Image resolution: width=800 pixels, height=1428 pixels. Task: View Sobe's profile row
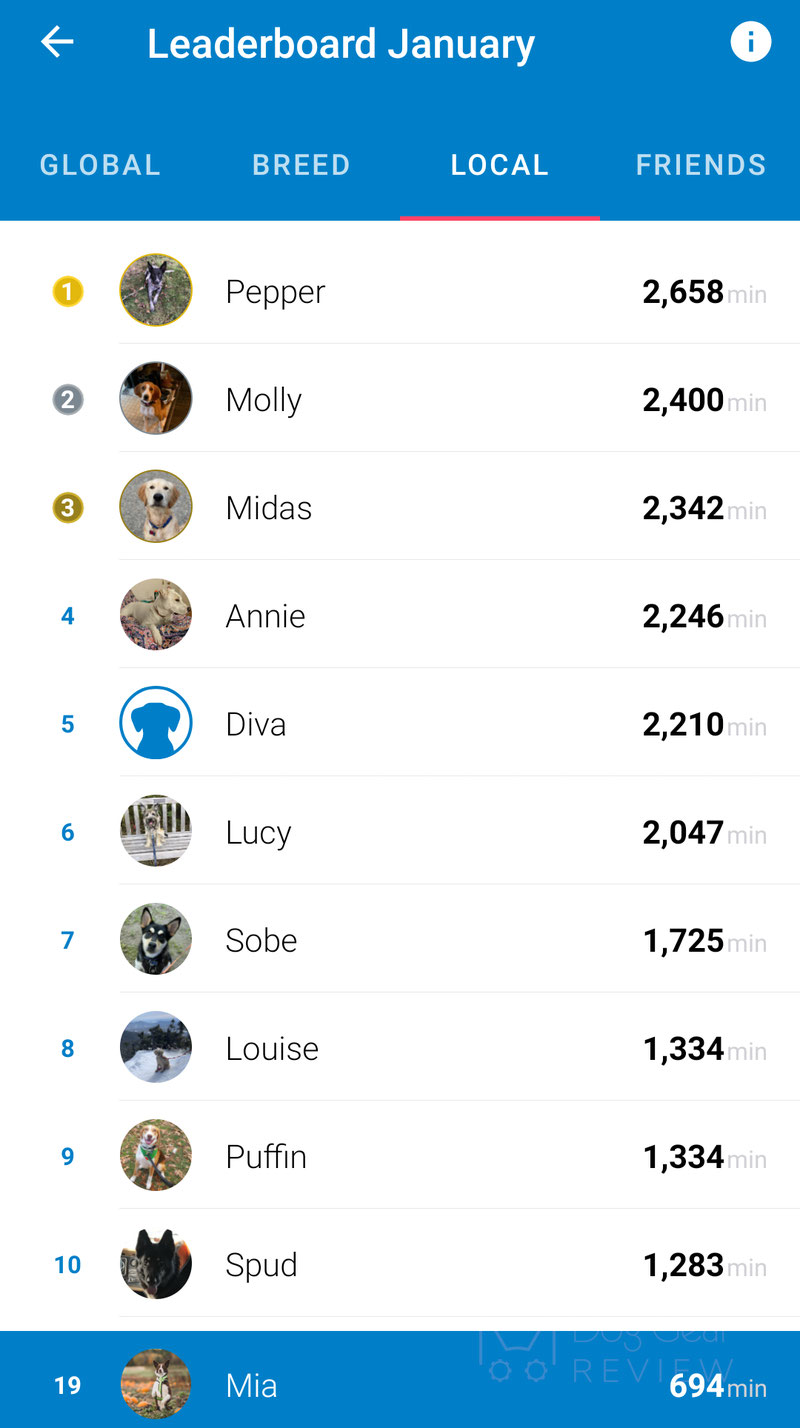pos(400,939)
